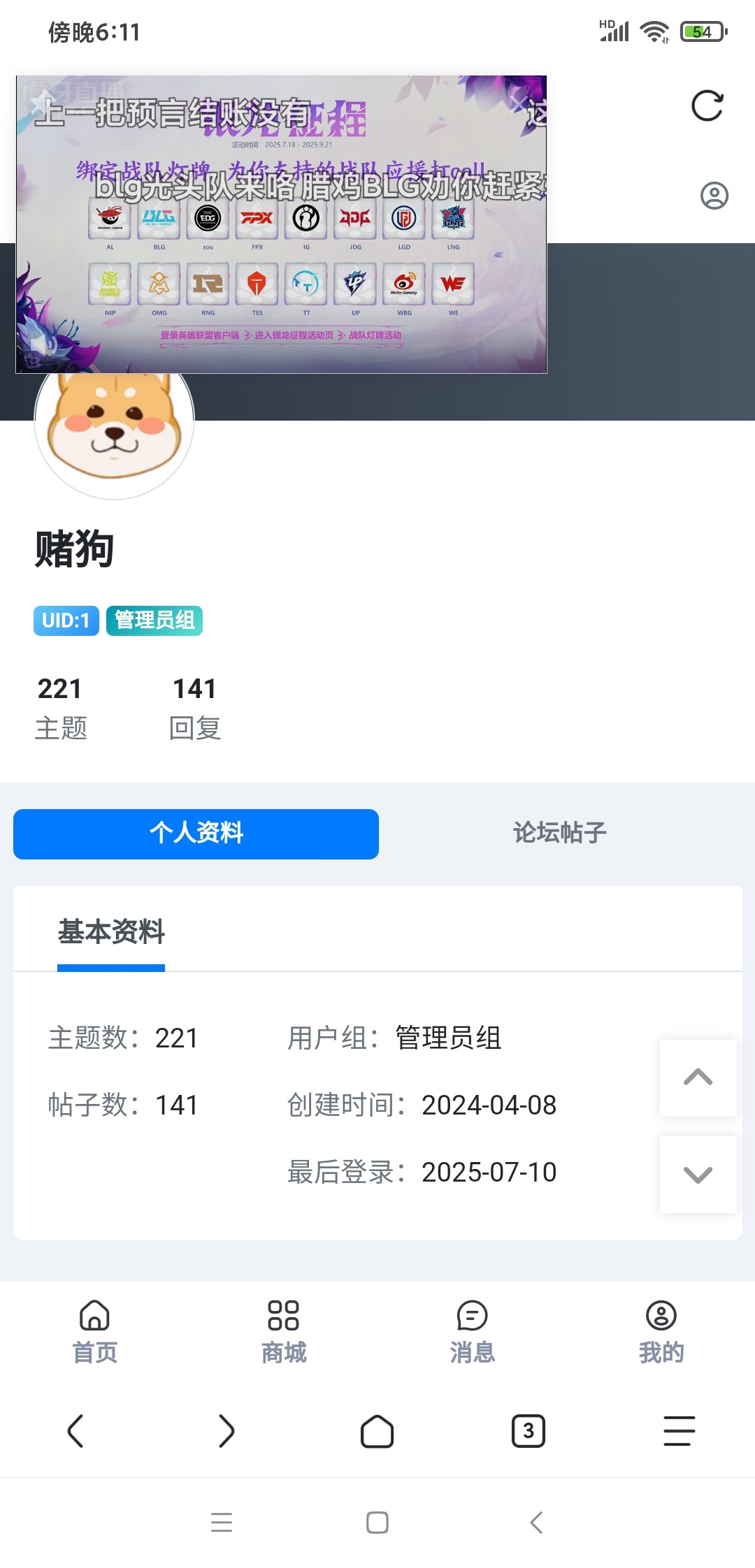Open the user account icon
Screen dimensions: 755x1568
pos(714,196)
